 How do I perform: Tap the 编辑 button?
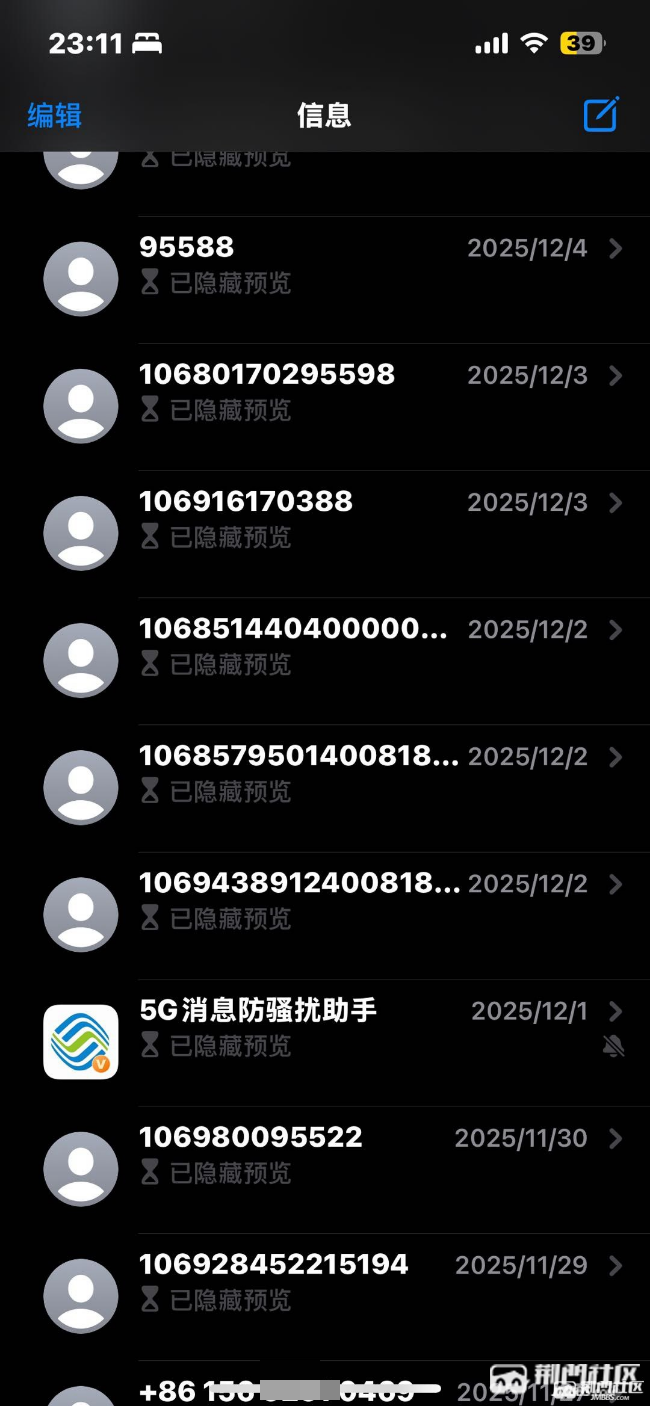[54, 116]
